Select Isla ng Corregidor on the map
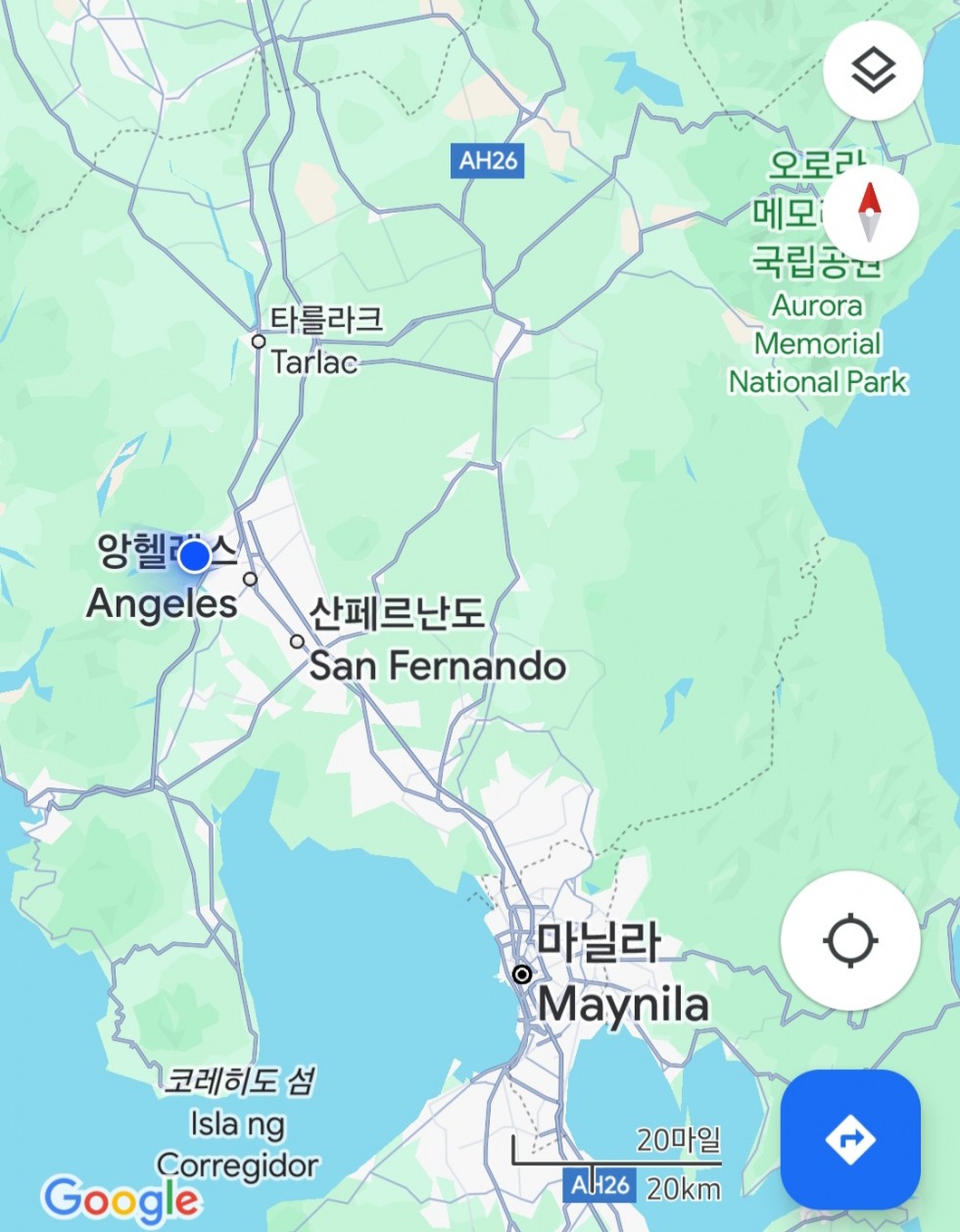This screenshot has width=960, height=1232. coord(238,1144)
